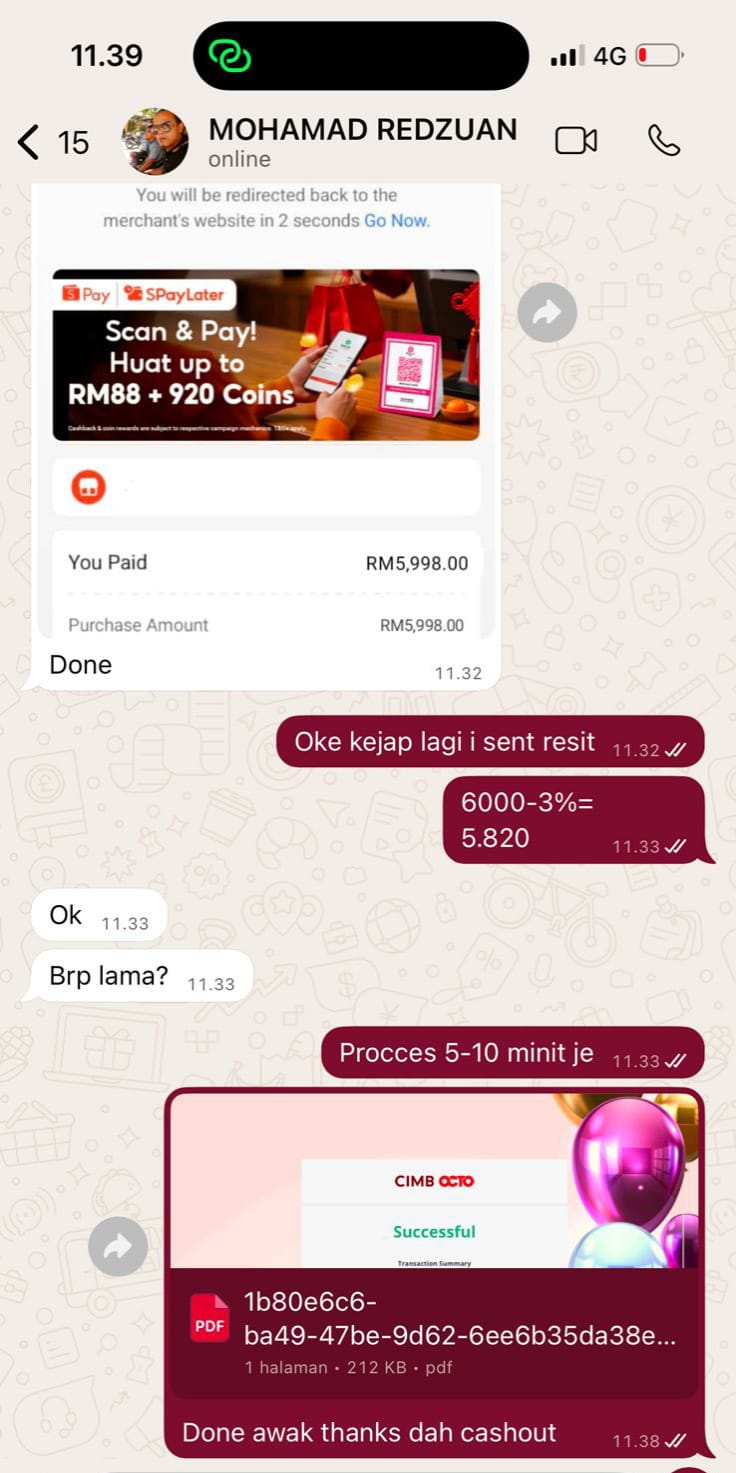This screenshot has width=736, height=1473.
Task: Tap the Go Now redirect link
Action: point(396,221)
